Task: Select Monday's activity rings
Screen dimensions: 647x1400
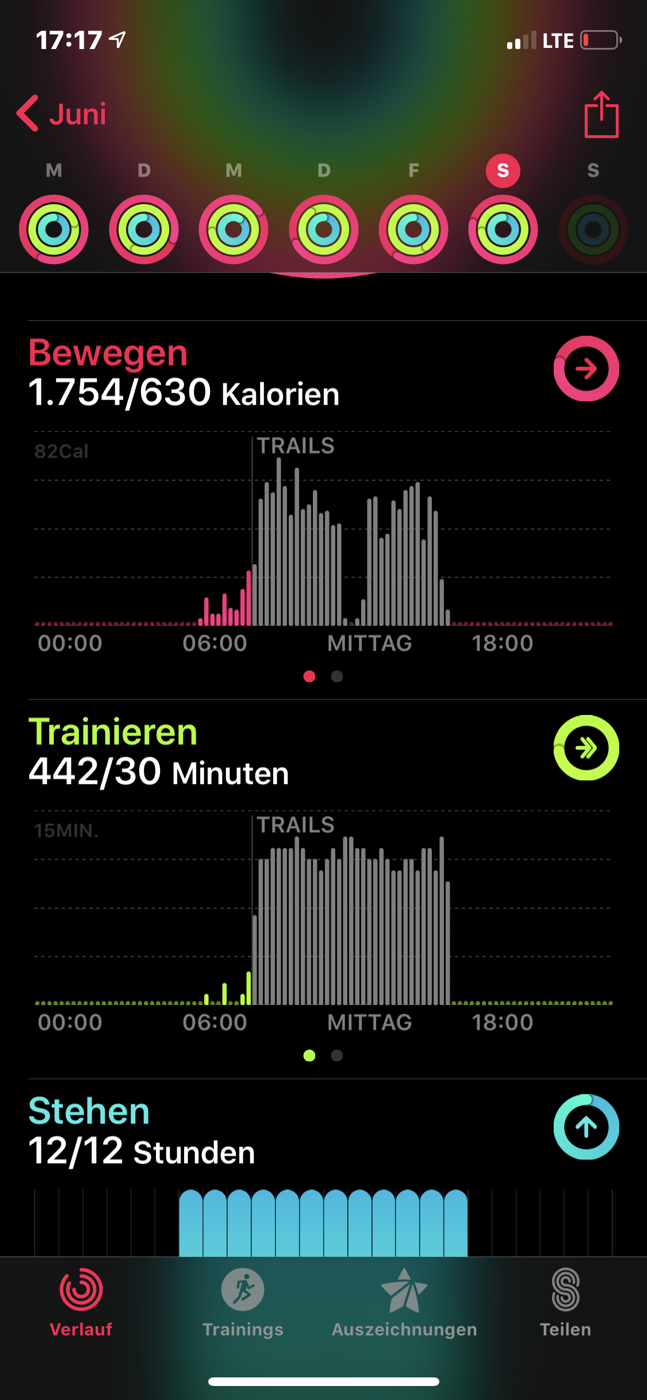Action: 54,229
